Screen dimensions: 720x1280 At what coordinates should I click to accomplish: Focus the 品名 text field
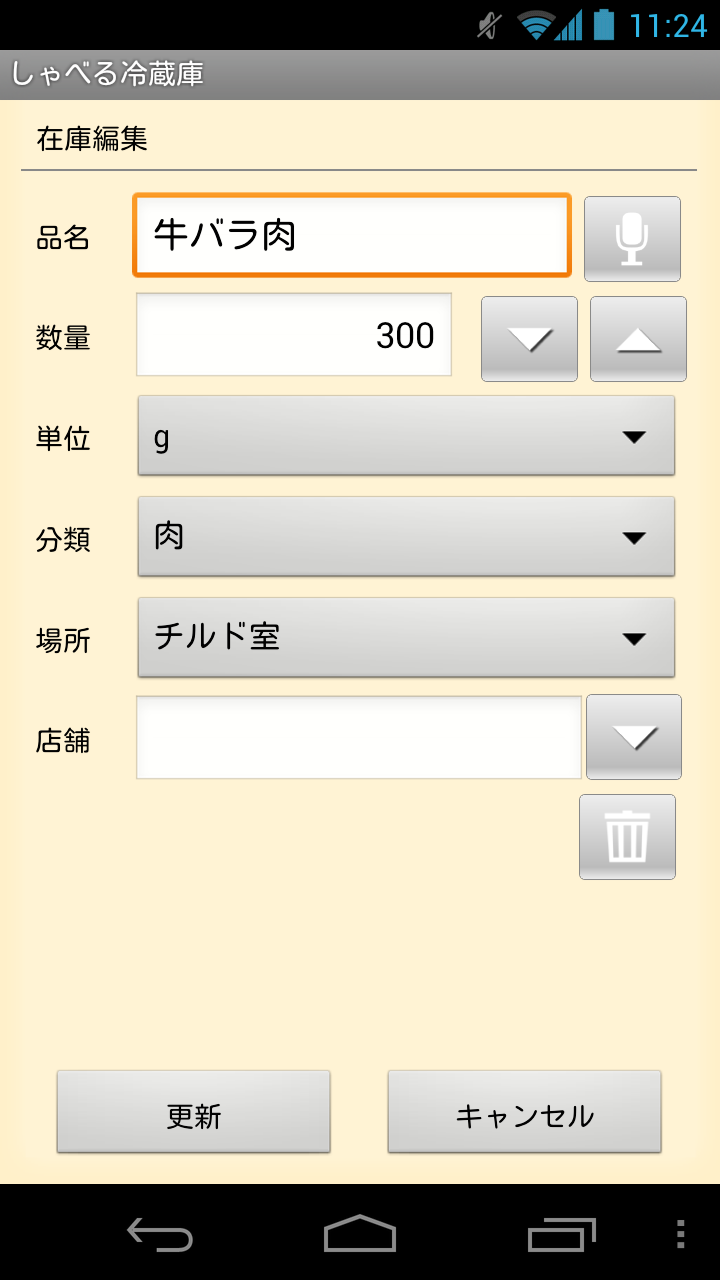[352, 236]
